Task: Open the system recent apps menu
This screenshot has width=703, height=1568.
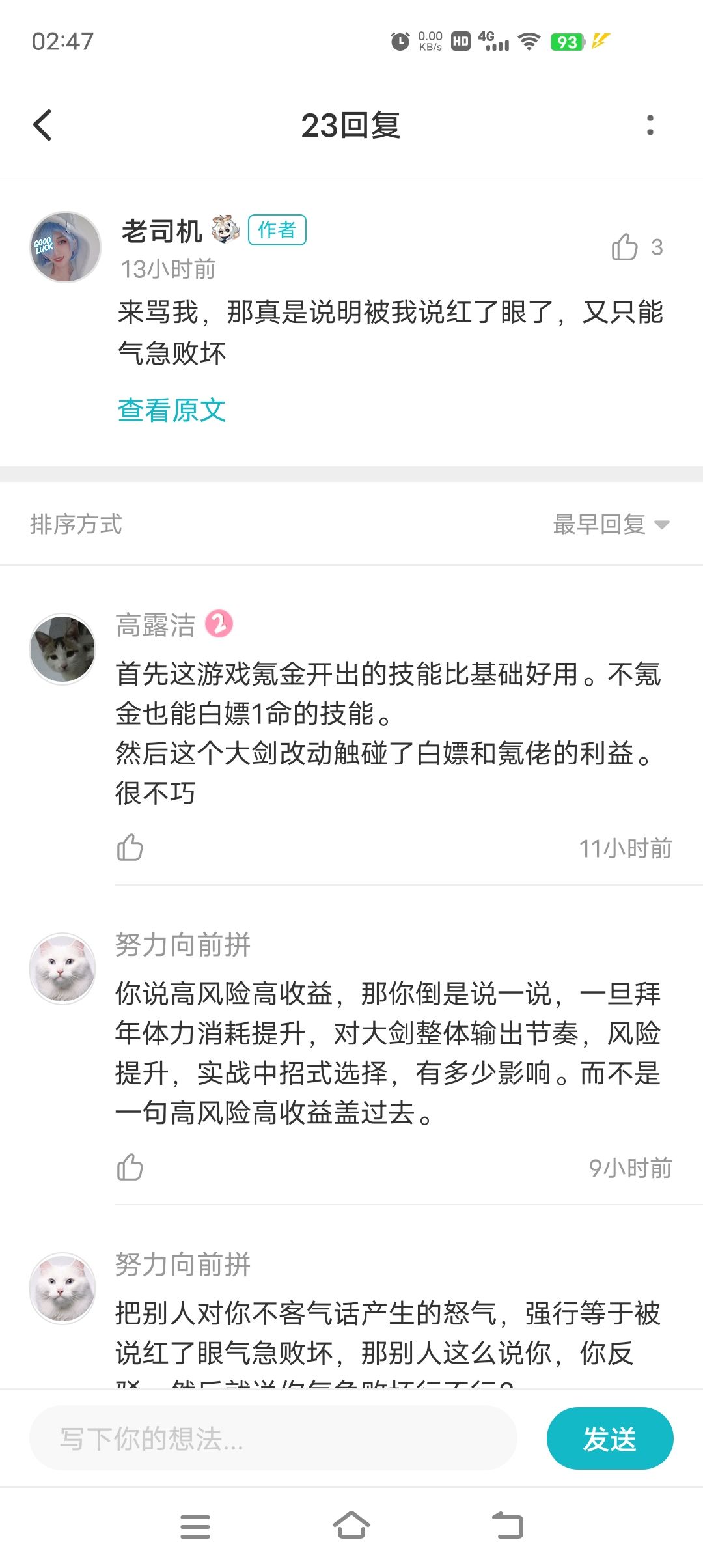Action: coord(195,1526)
